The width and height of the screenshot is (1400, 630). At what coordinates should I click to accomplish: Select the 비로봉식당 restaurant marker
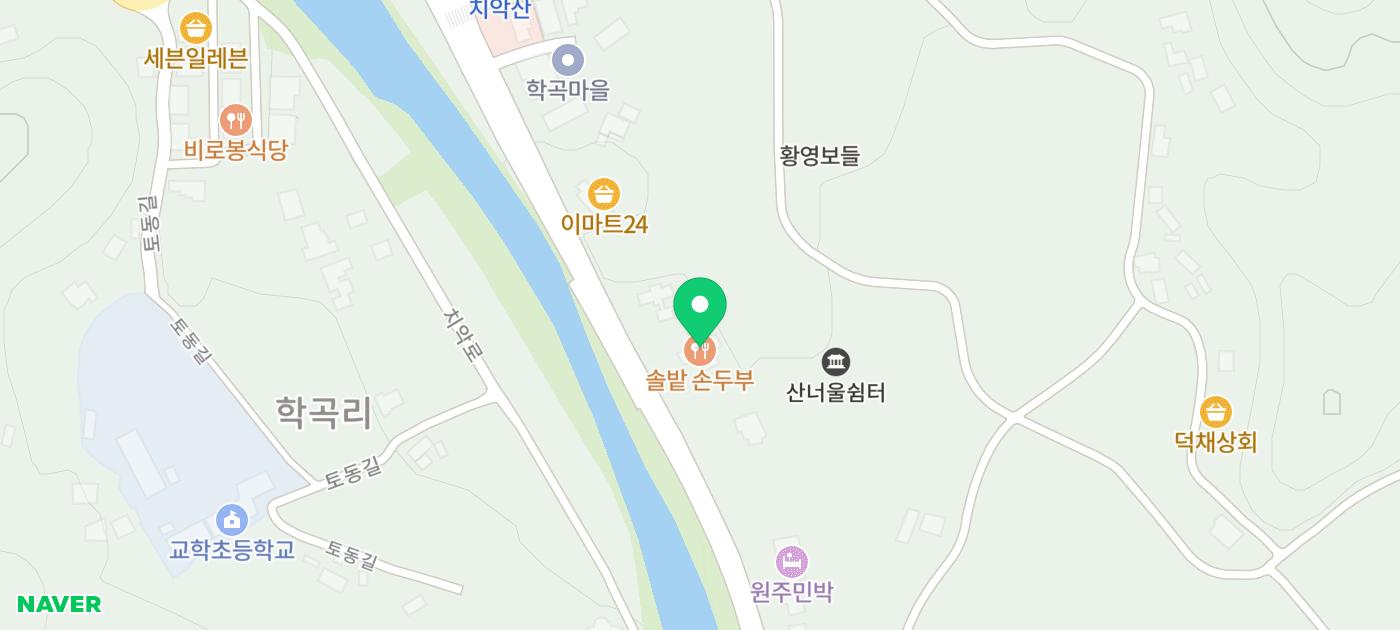coord(236,121)
